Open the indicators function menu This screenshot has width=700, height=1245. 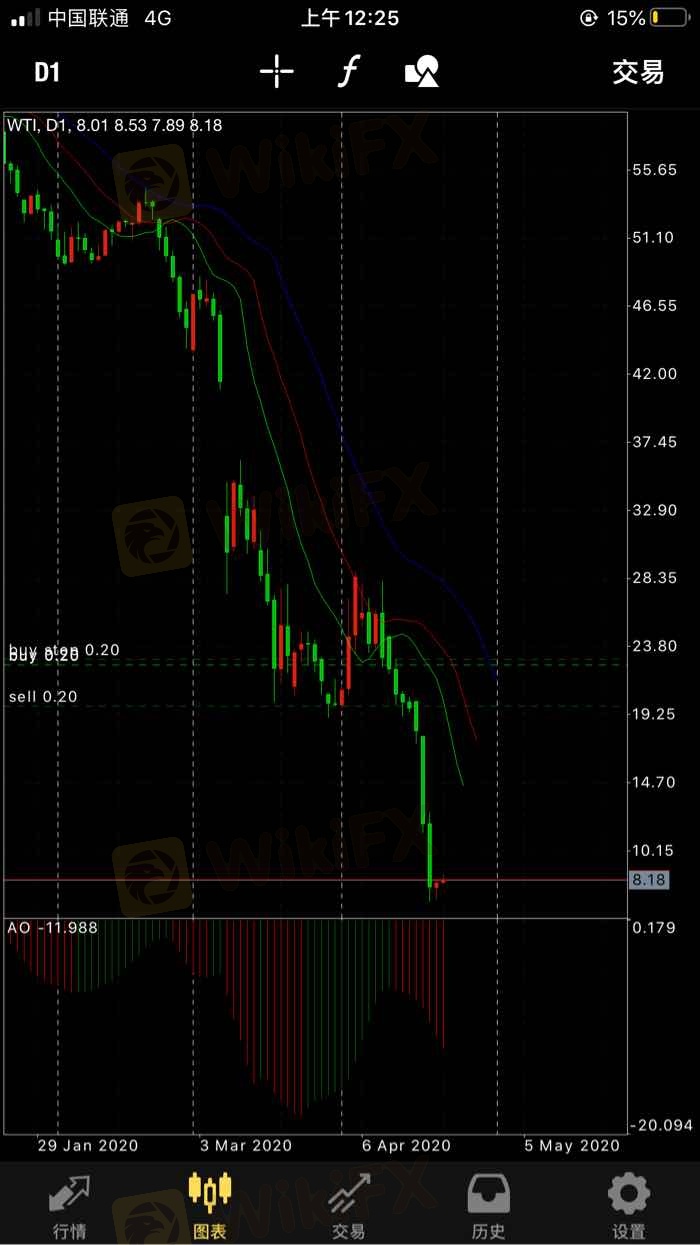pos(348,71)
